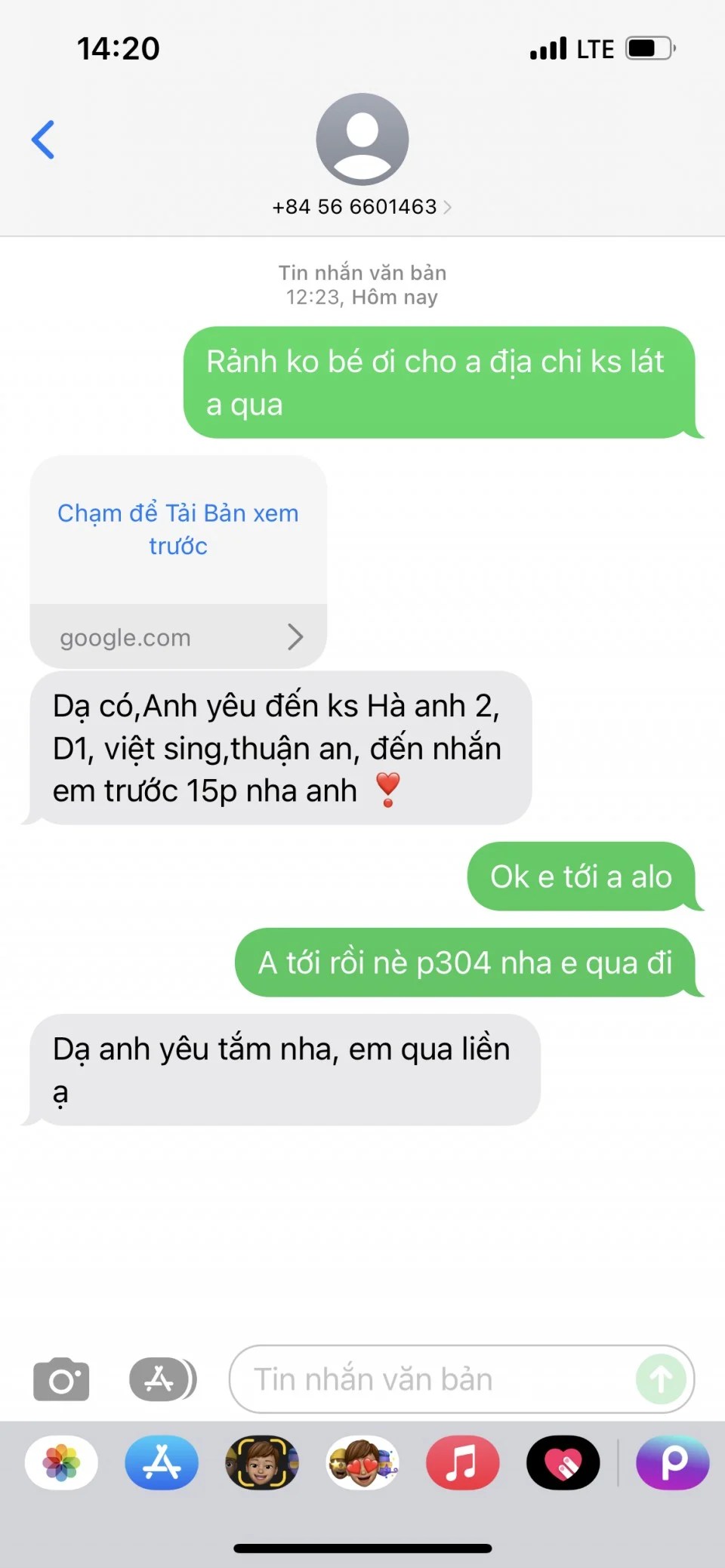Image resolution: width=725 pixels, height=1568 pixels.
Task: Open the Photos app in the app strip
Action: pyautogui.click(x=61, y=1462)
